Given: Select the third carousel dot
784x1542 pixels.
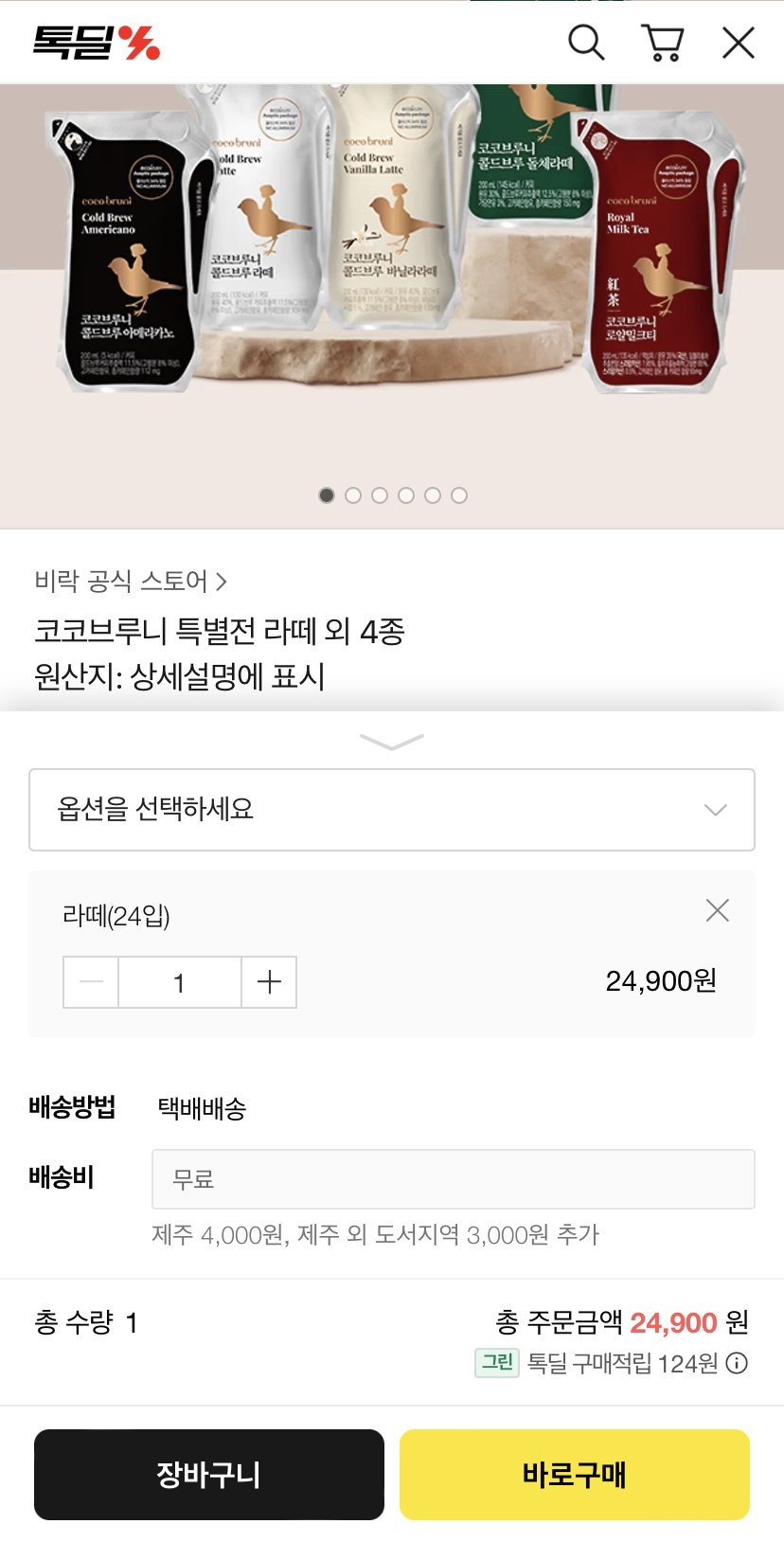Looking at the screenshot, I should coord(380,494).
